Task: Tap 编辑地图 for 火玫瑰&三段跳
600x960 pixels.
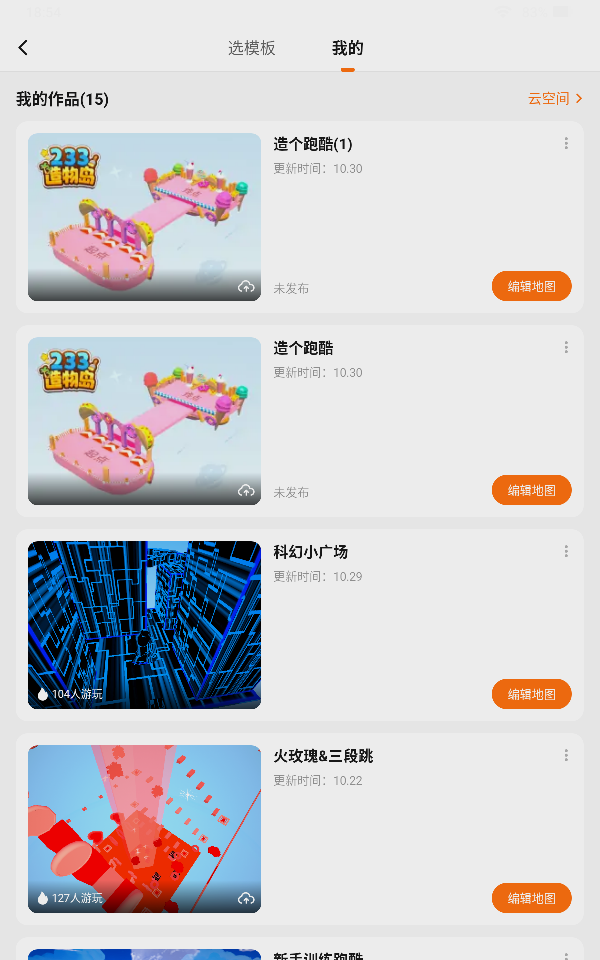Action: coord(531,898)
